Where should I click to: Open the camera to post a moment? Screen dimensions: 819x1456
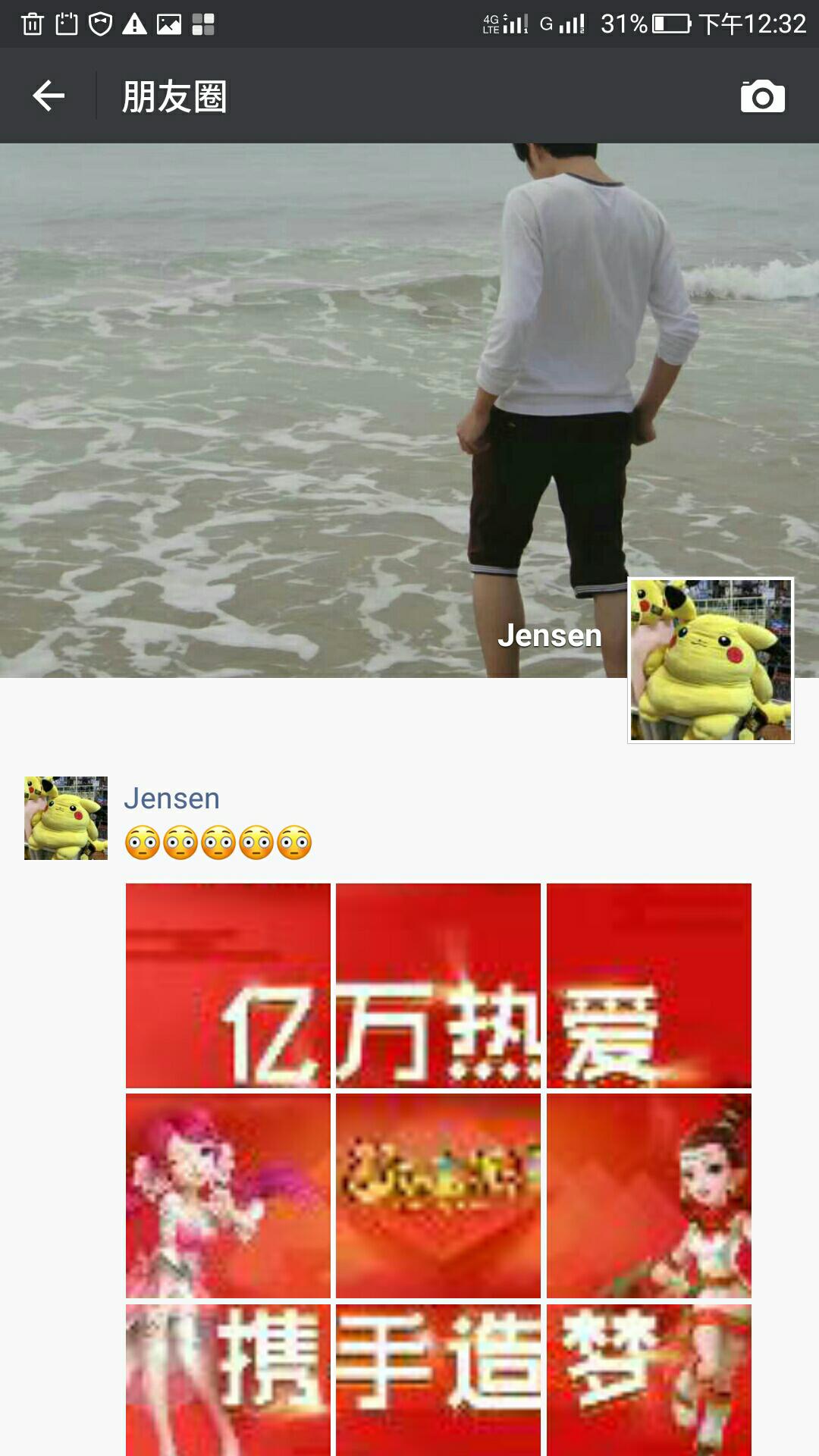762,96
